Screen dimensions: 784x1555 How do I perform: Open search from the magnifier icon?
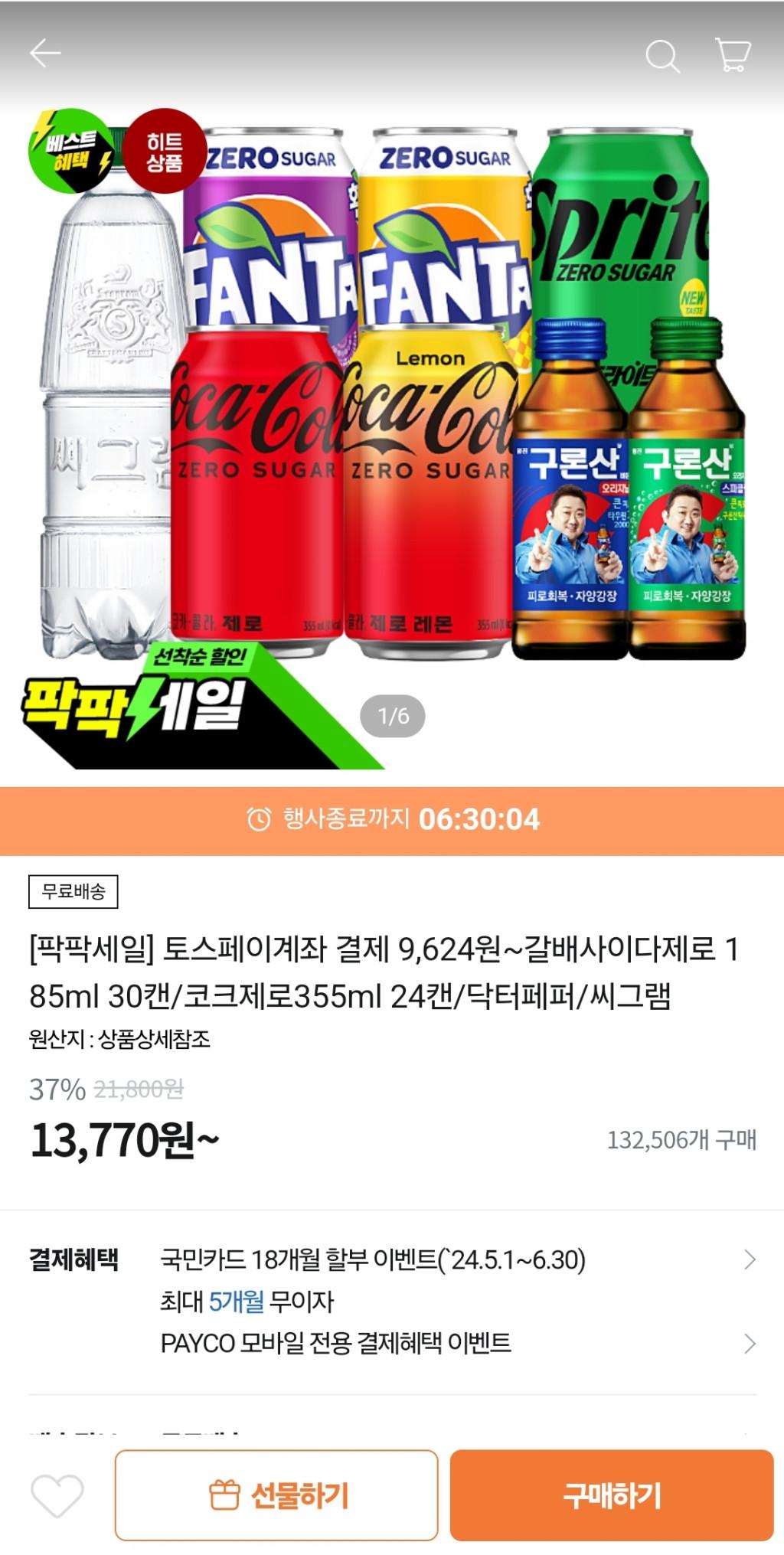click(x=662, y=55)
